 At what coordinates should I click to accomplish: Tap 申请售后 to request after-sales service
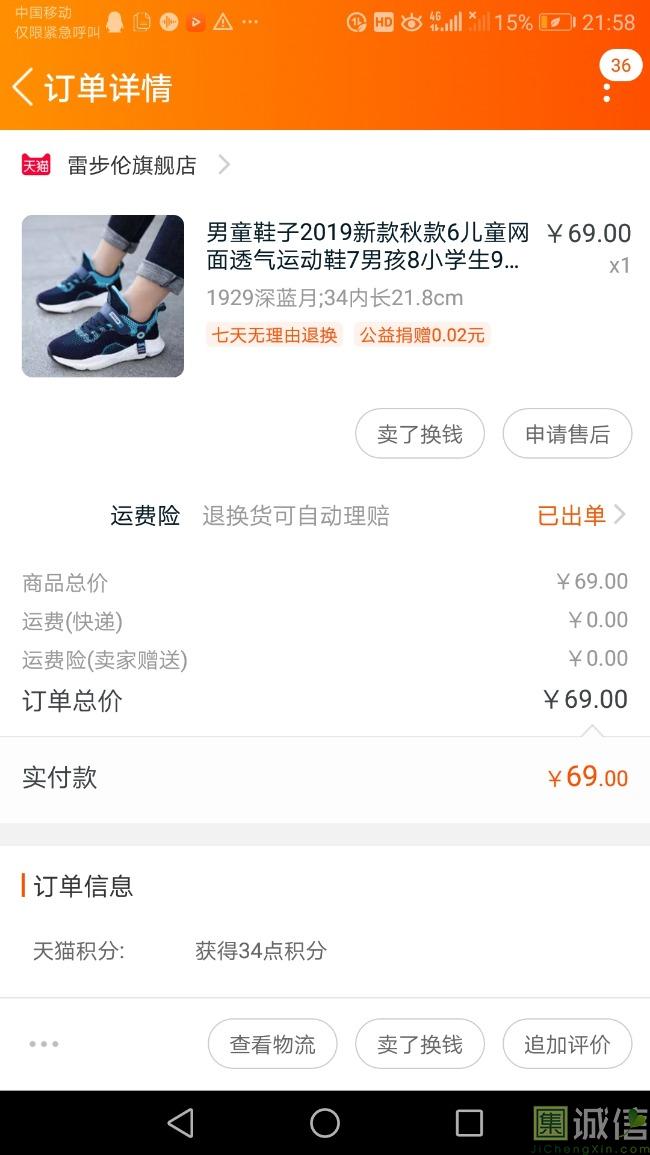coord(567,434)
